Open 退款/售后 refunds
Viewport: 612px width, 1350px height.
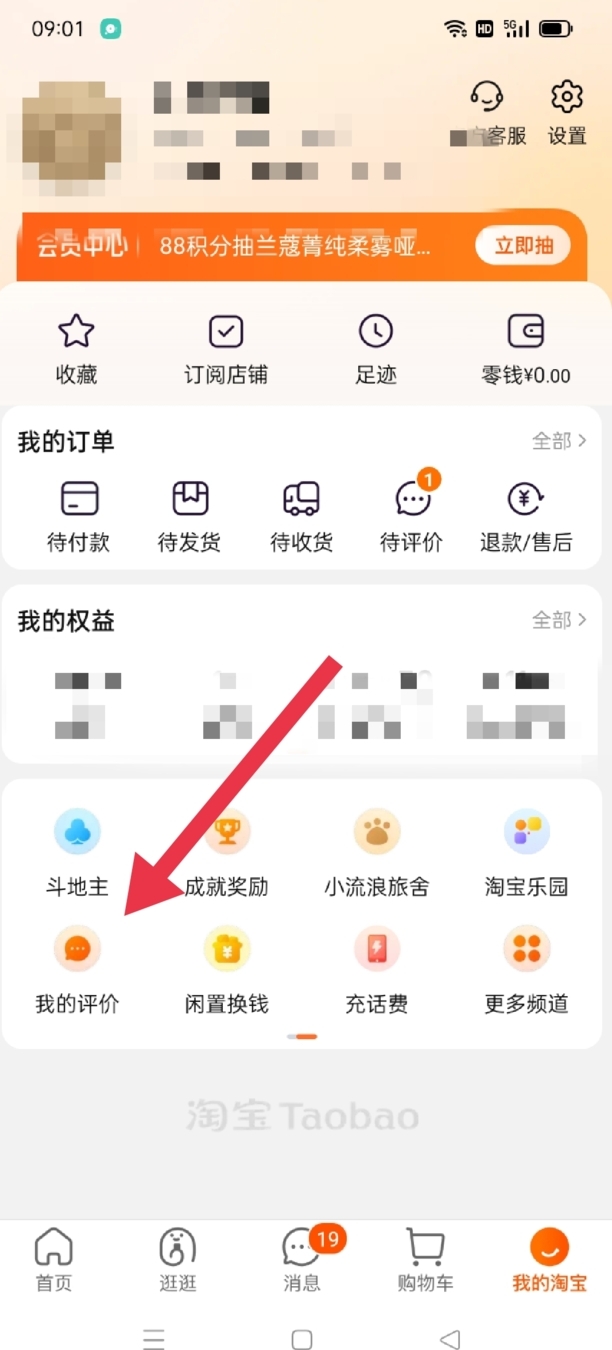[526, 515]
